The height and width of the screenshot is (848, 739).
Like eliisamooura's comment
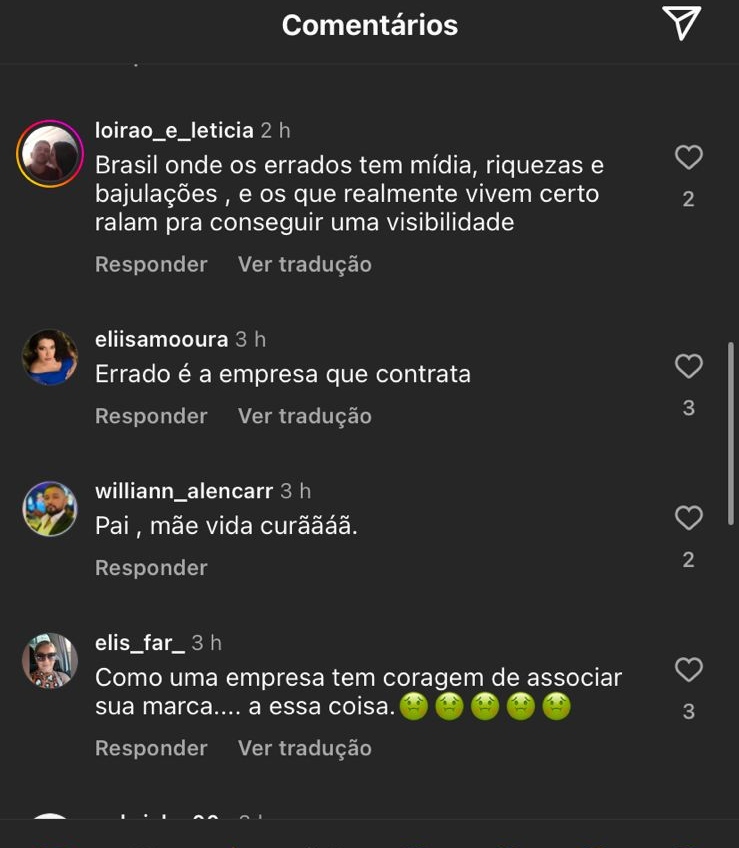[689, 367]
